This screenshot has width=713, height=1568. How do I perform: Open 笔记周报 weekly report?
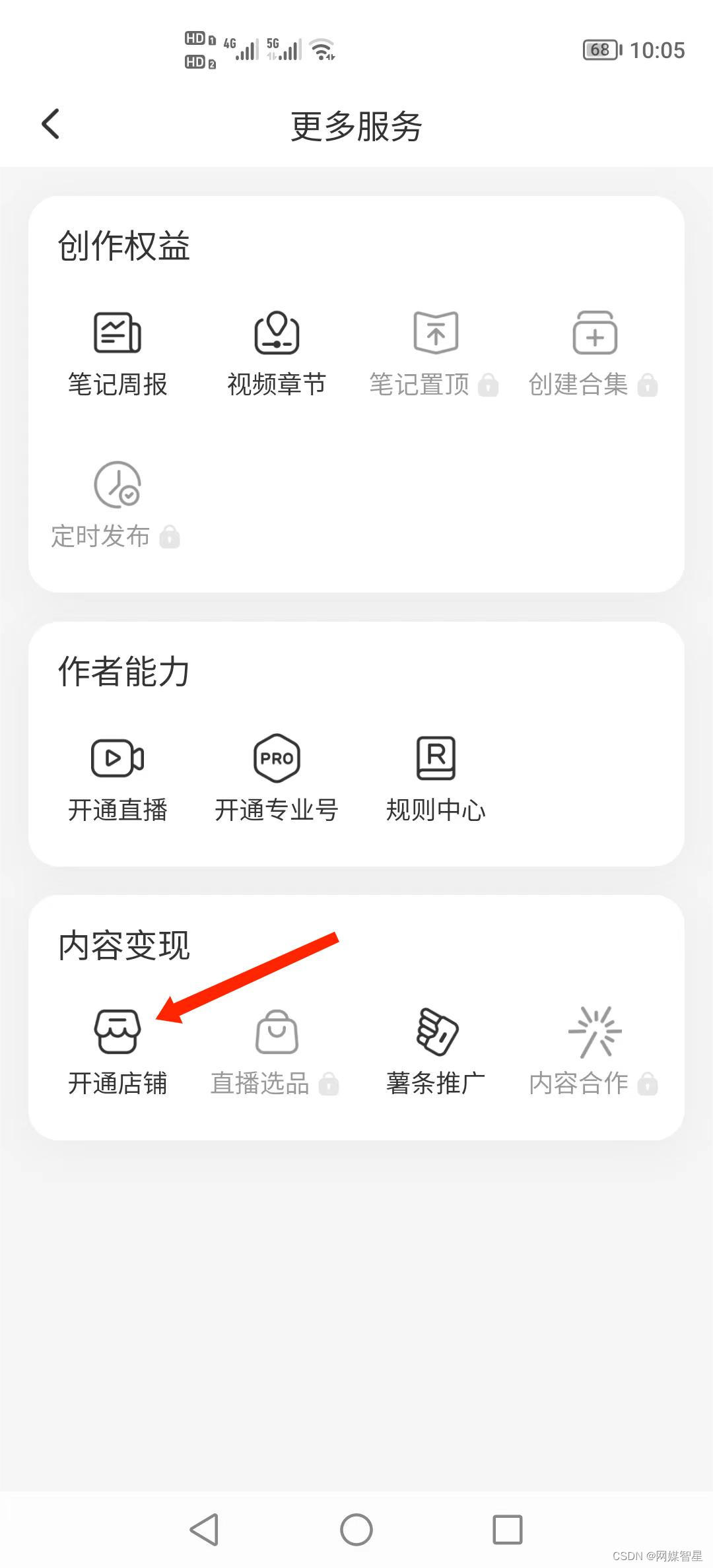tap(118, 354)
